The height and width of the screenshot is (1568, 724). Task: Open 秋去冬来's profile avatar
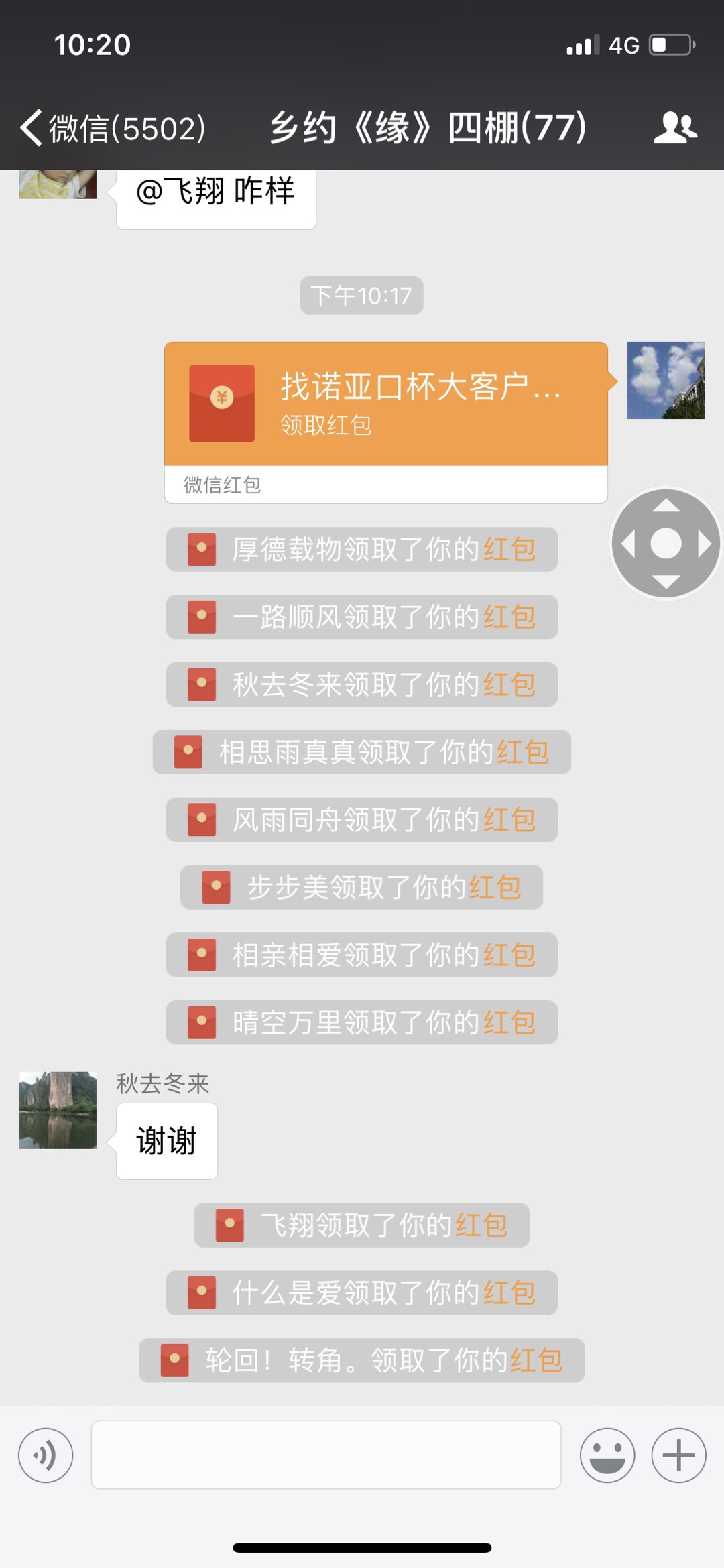(x=58, y=1110)
